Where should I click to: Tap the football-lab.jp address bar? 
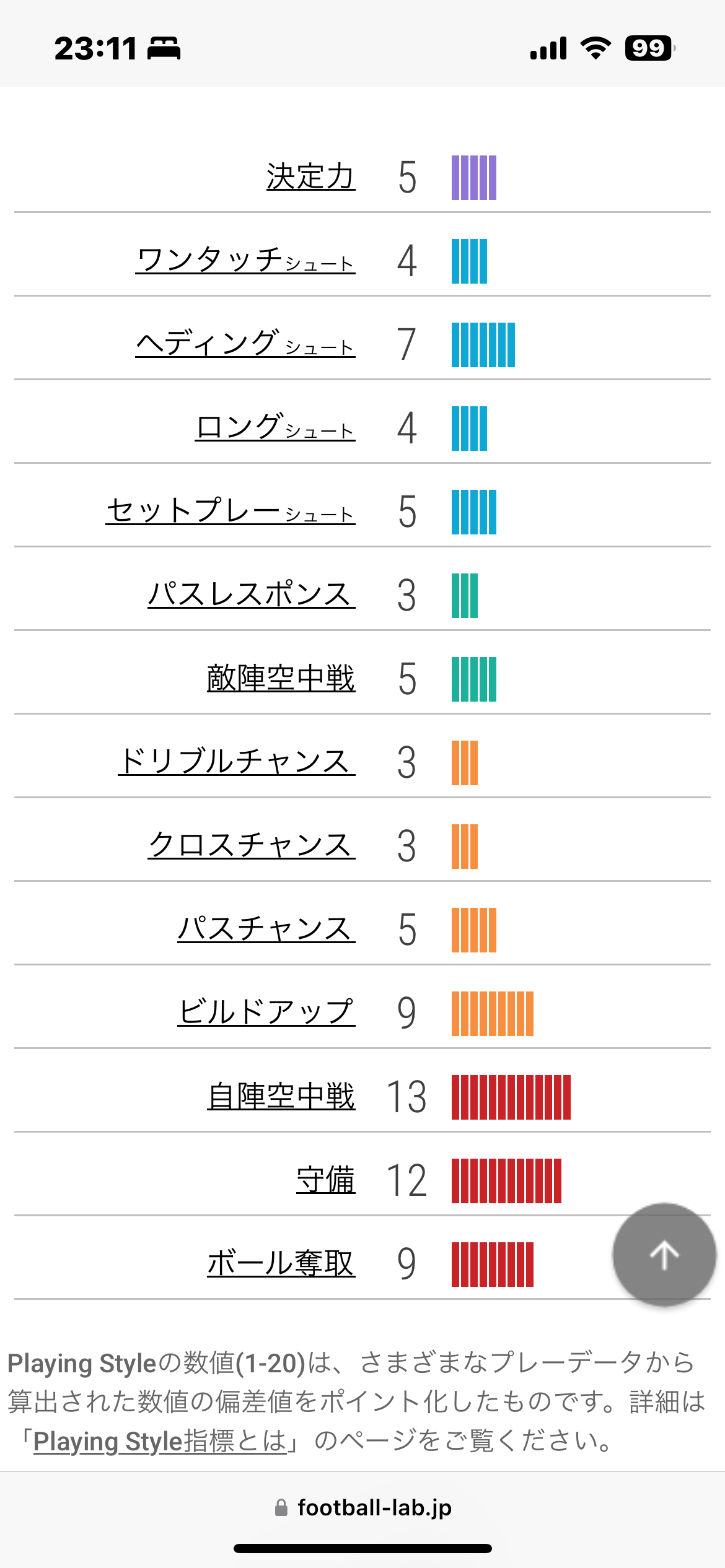(362, 1507)
